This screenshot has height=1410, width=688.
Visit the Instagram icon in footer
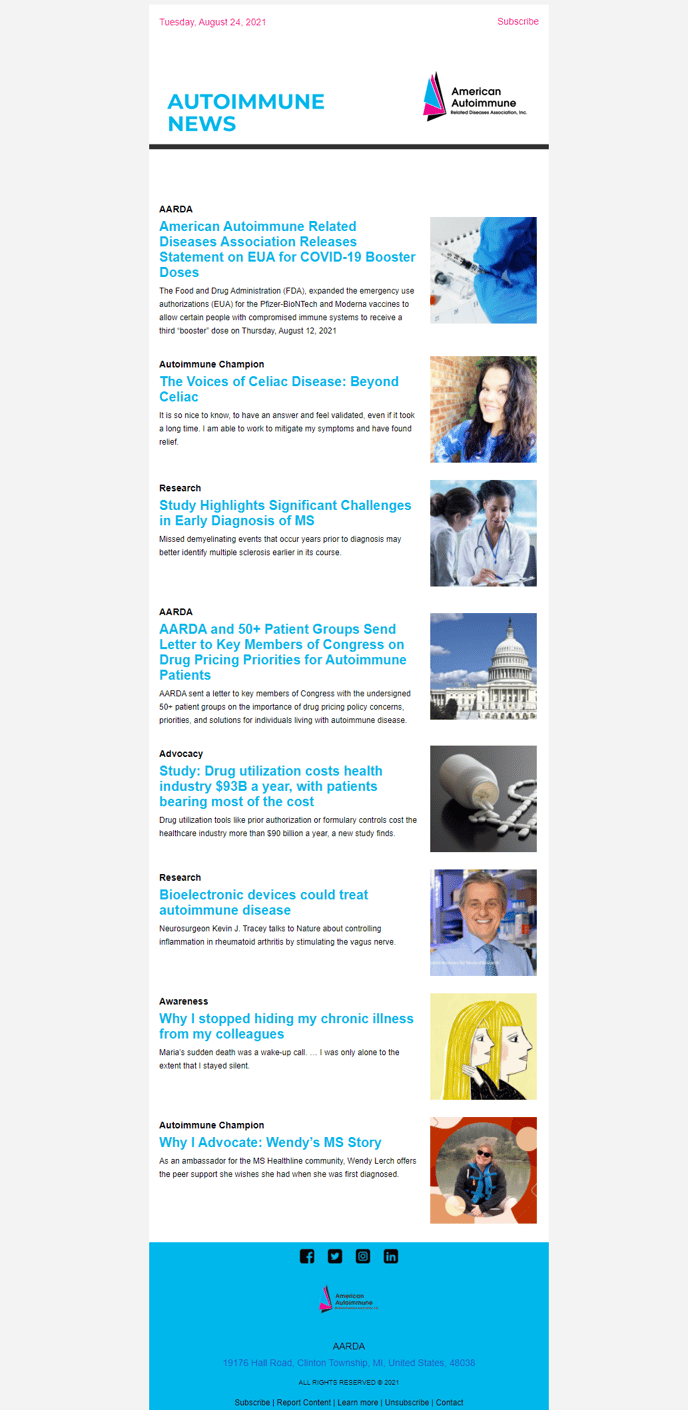(x=363, y=1256)
